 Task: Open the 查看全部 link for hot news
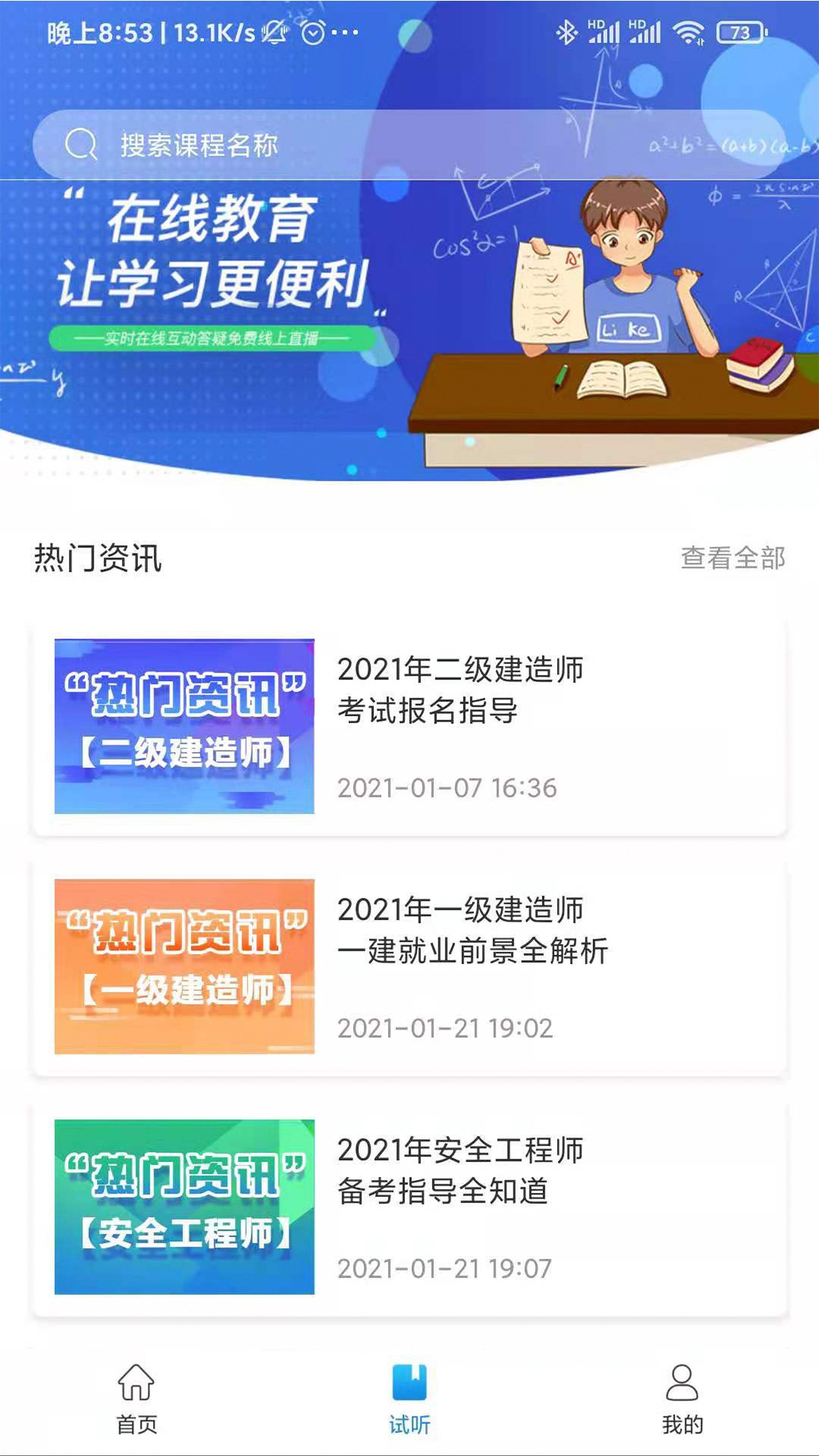point(732,559)
